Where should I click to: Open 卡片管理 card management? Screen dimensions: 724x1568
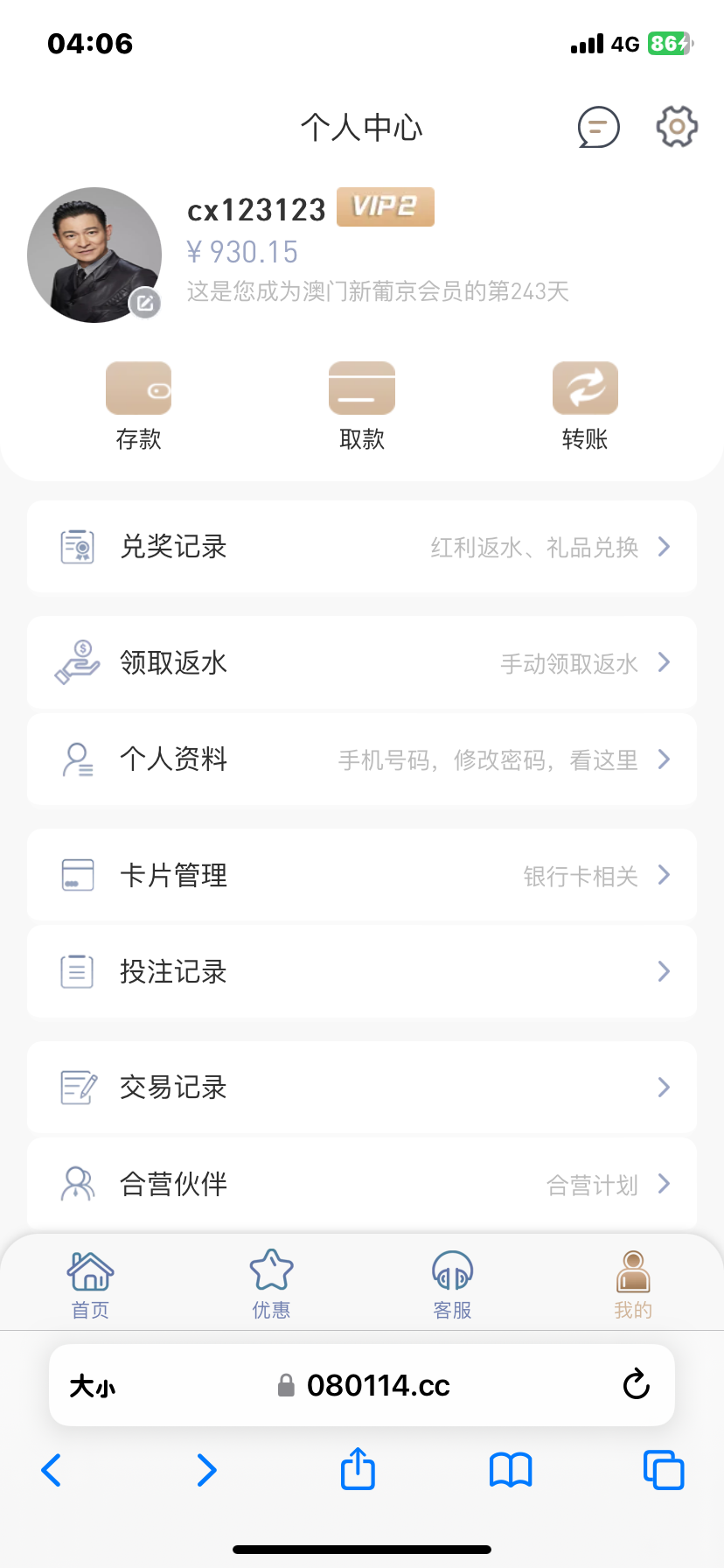(x=362, y=875)
